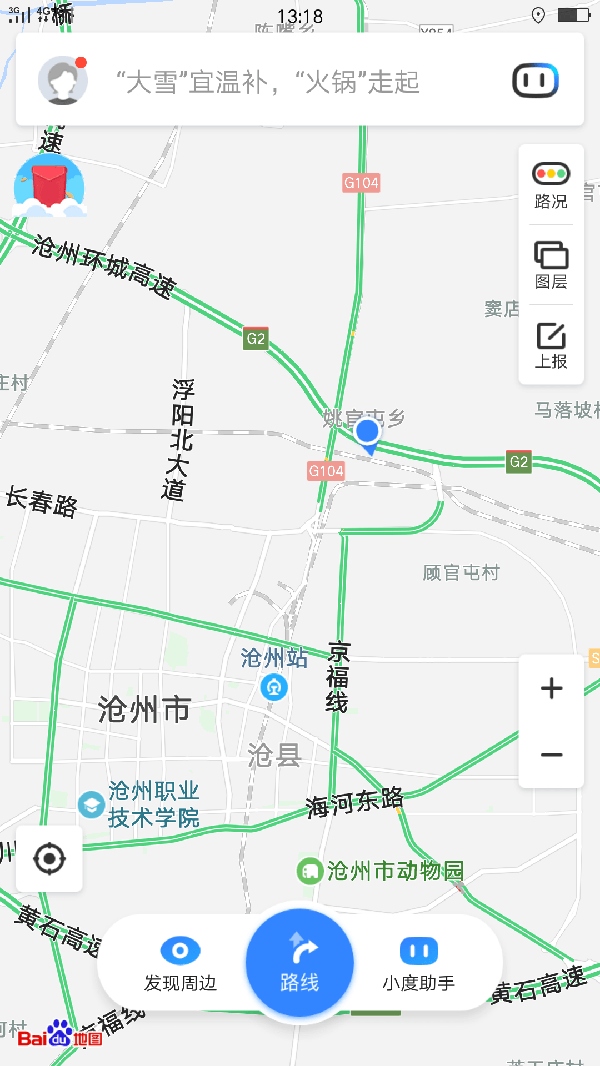Zoom out of the map
The width and height of the screenshot is (600, 1066).
(551, 755)
